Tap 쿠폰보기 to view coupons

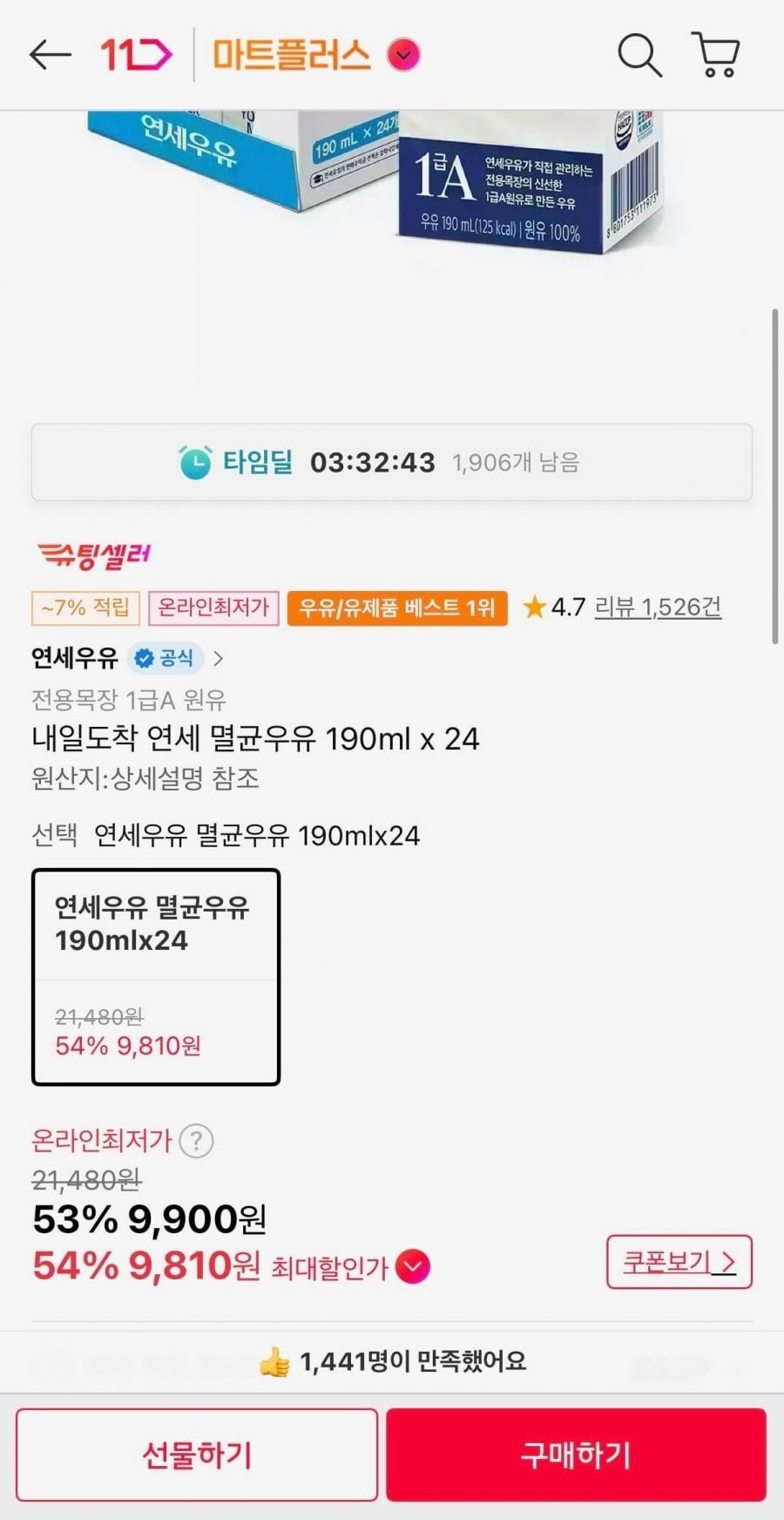pos(679,1261)
